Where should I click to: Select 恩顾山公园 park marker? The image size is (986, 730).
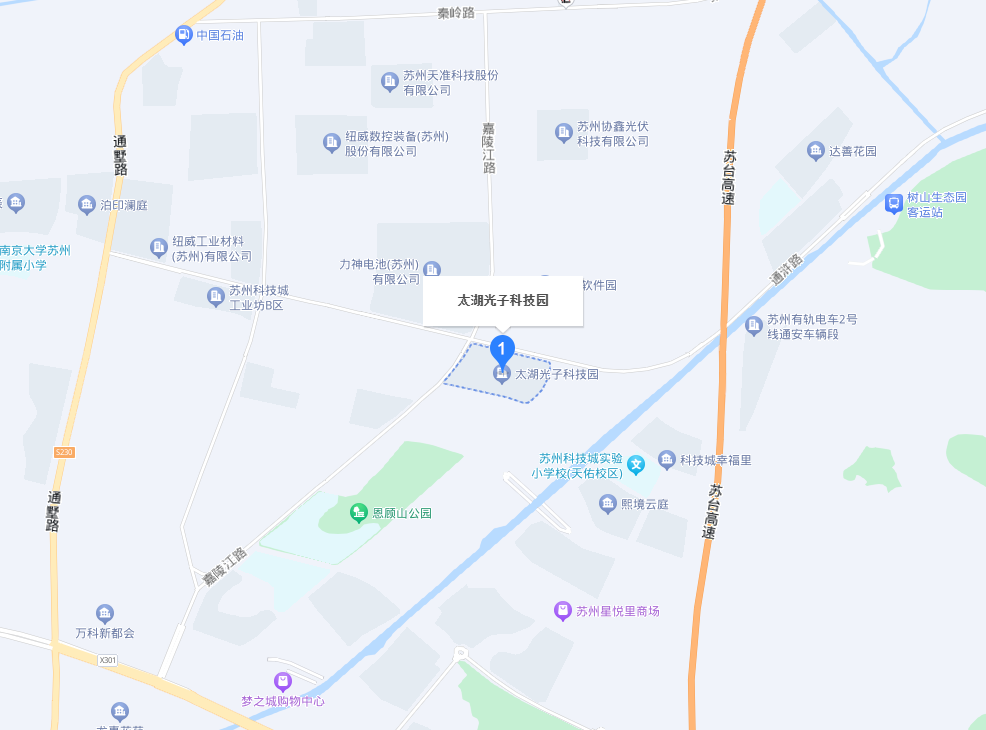point(359,513)
